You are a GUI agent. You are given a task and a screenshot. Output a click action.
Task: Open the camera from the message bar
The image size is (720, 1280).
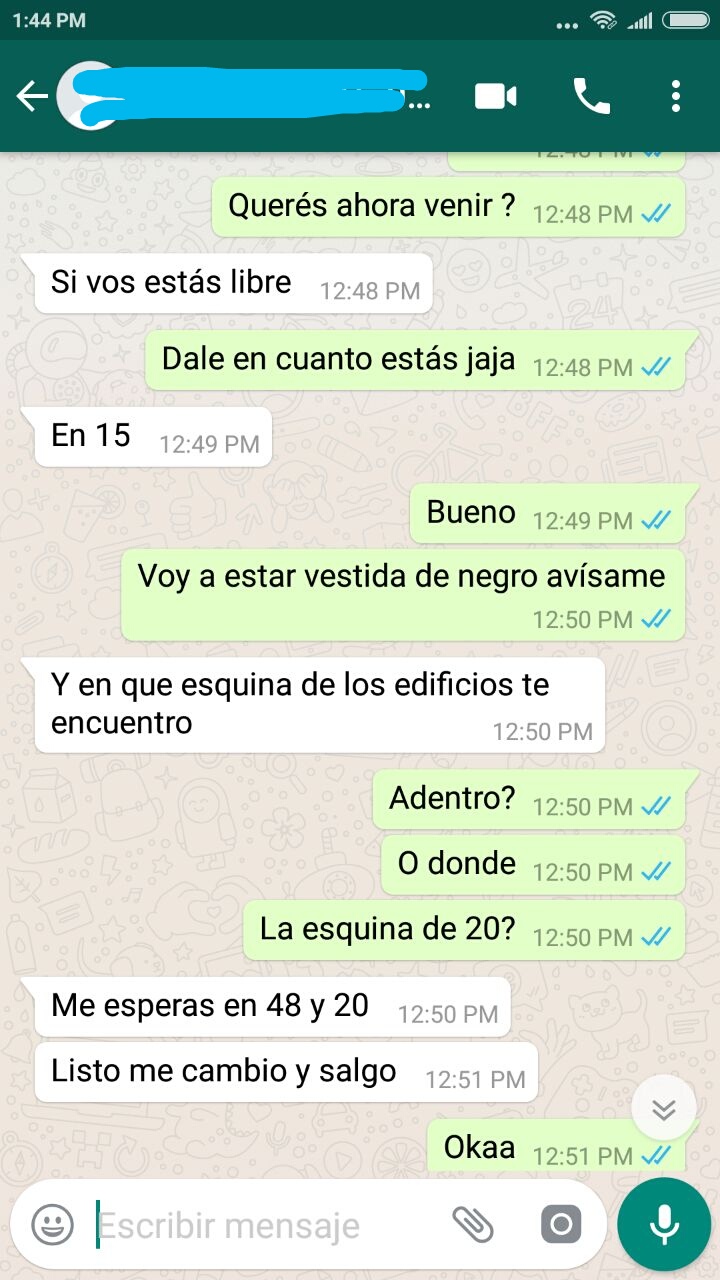pos(560,1225)
